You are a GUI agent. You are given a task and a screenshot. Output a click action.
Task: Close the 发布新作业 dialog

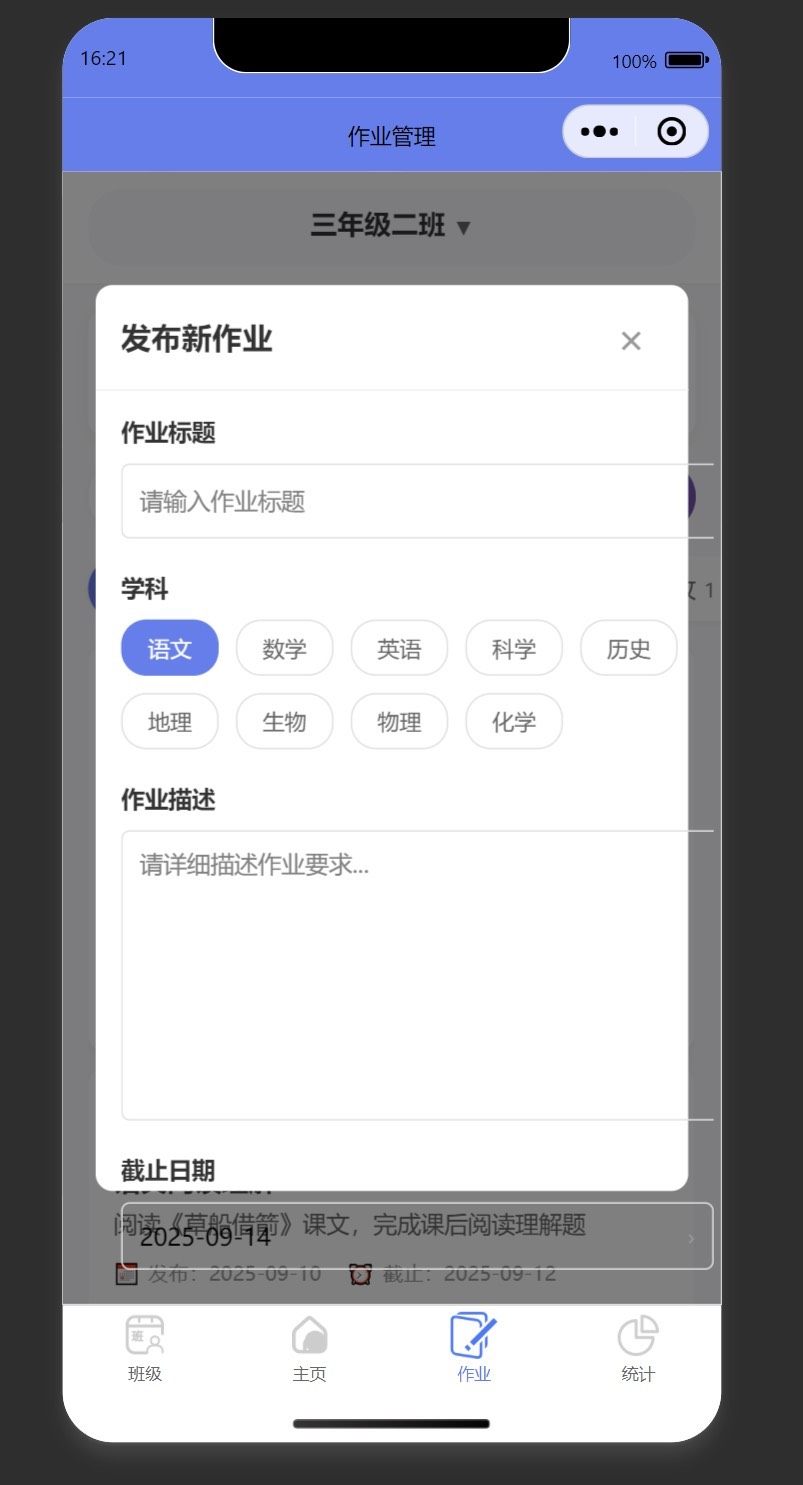pyautogui.click(x=630, y=341)
